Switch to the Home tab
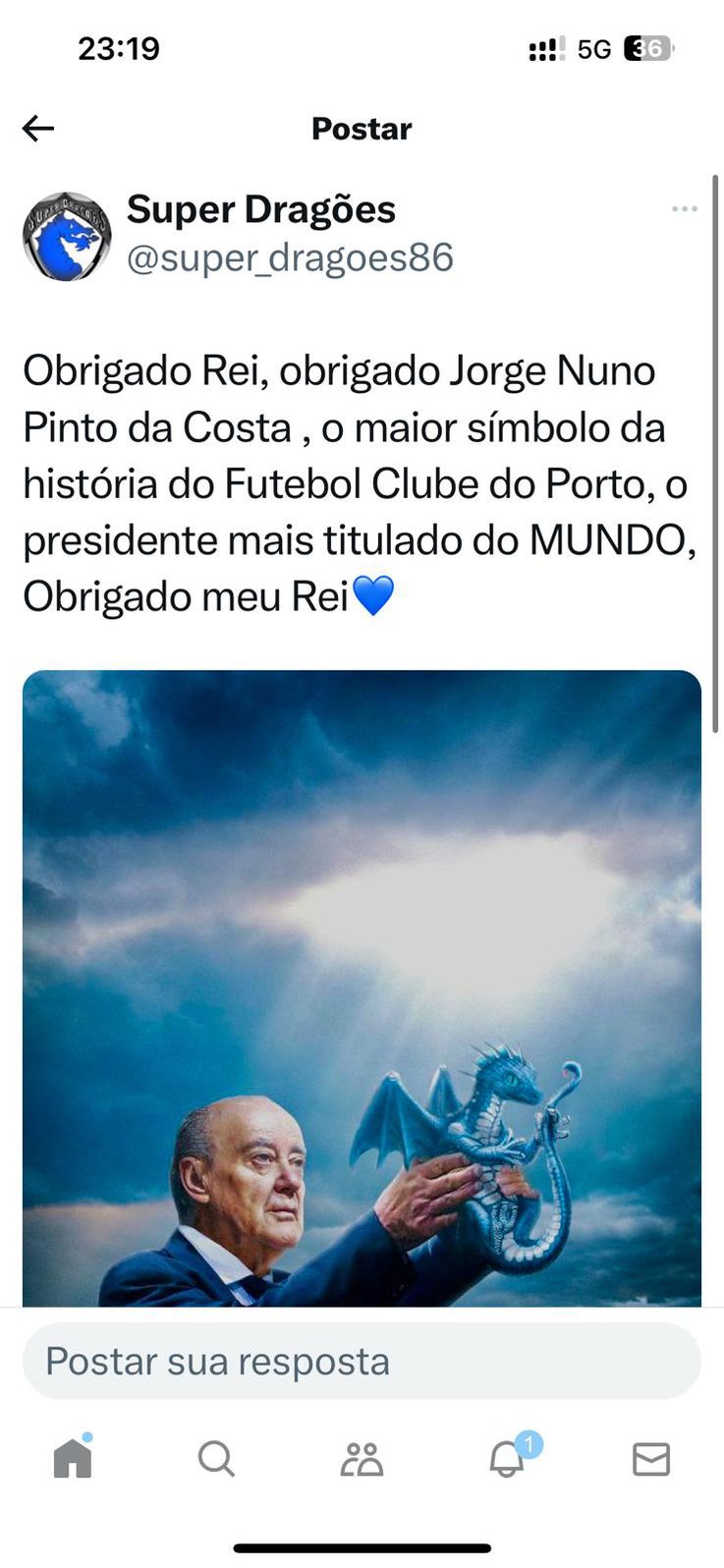The image size is (724, 1568). (x=73, y=1458)
